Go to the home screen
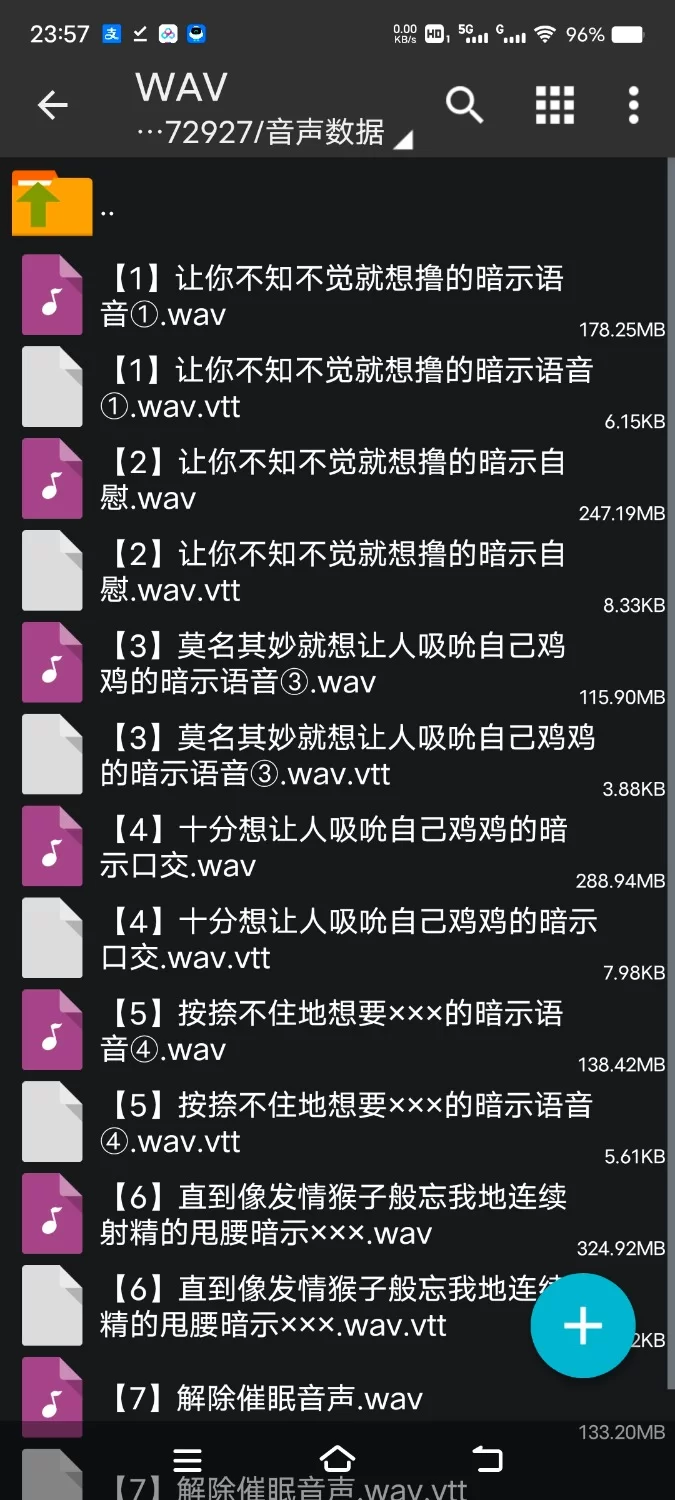This screenshot has width=675, height=1500. [x=337, y=1460]
